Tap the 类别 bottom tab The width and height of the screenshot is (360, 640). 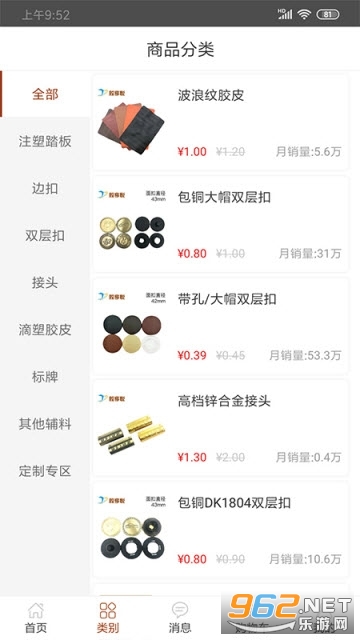(x=108, y=618)
